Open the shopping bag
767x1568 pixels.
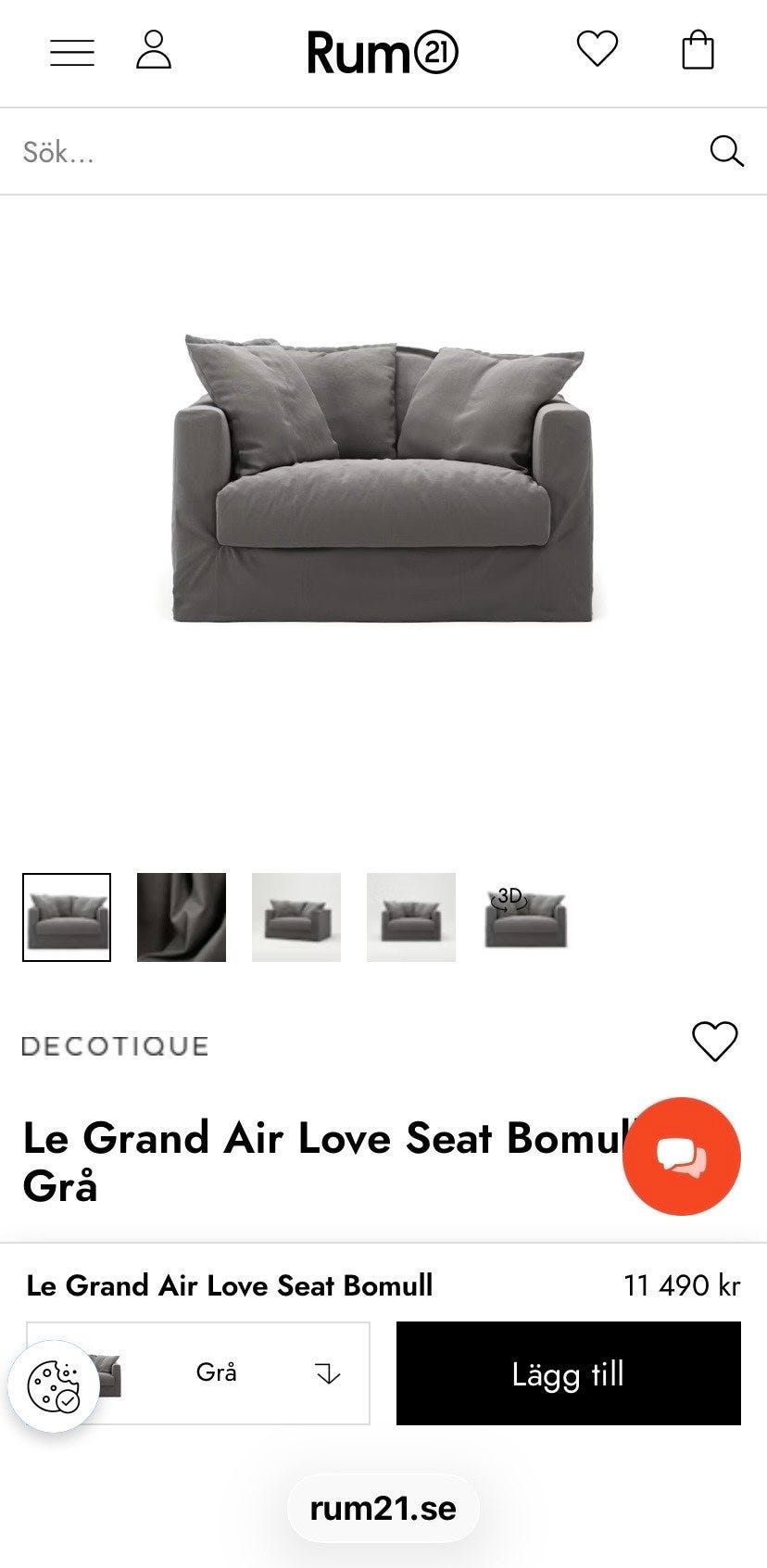[x=698, y=50]
